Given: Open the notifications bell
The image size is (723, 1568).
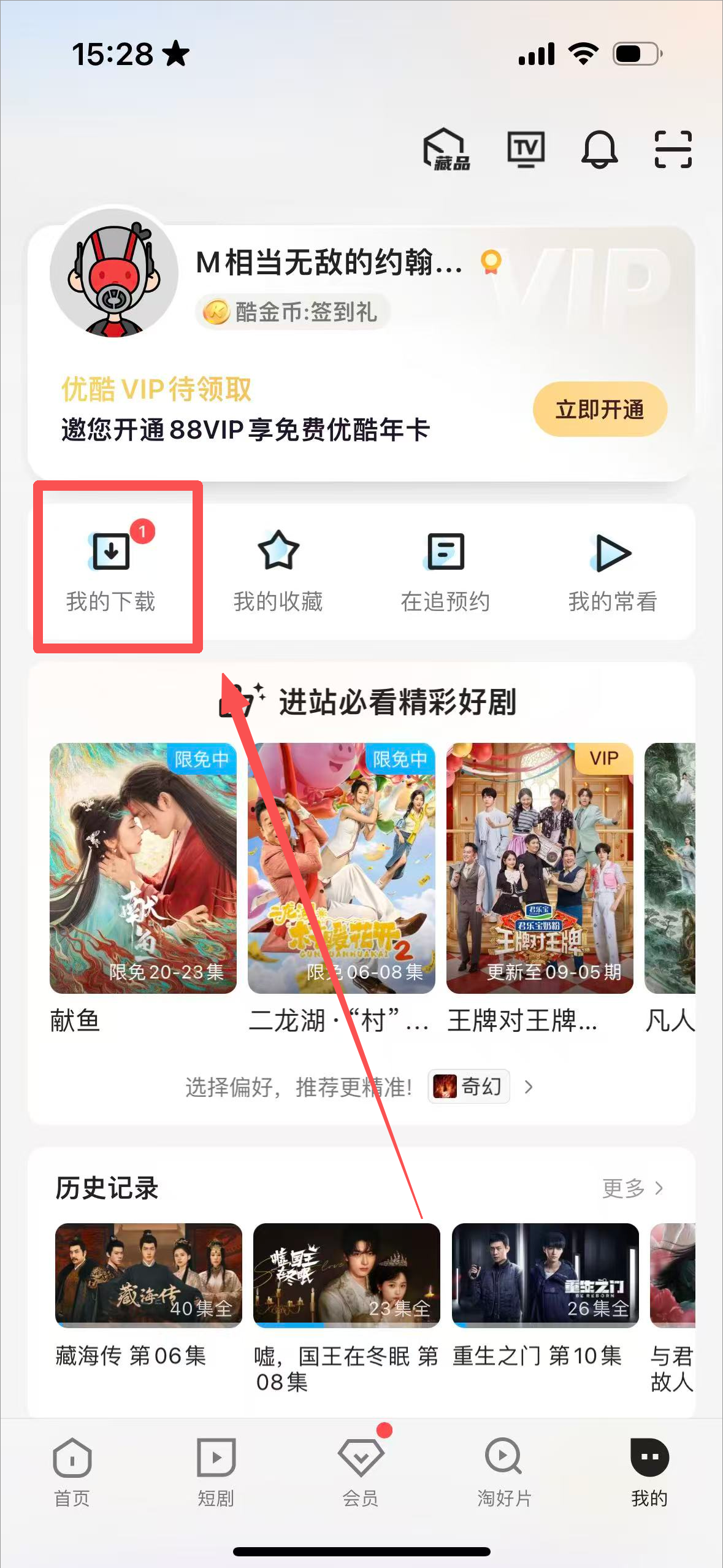Looking at the screenshot, I should [x=599, y=150].
